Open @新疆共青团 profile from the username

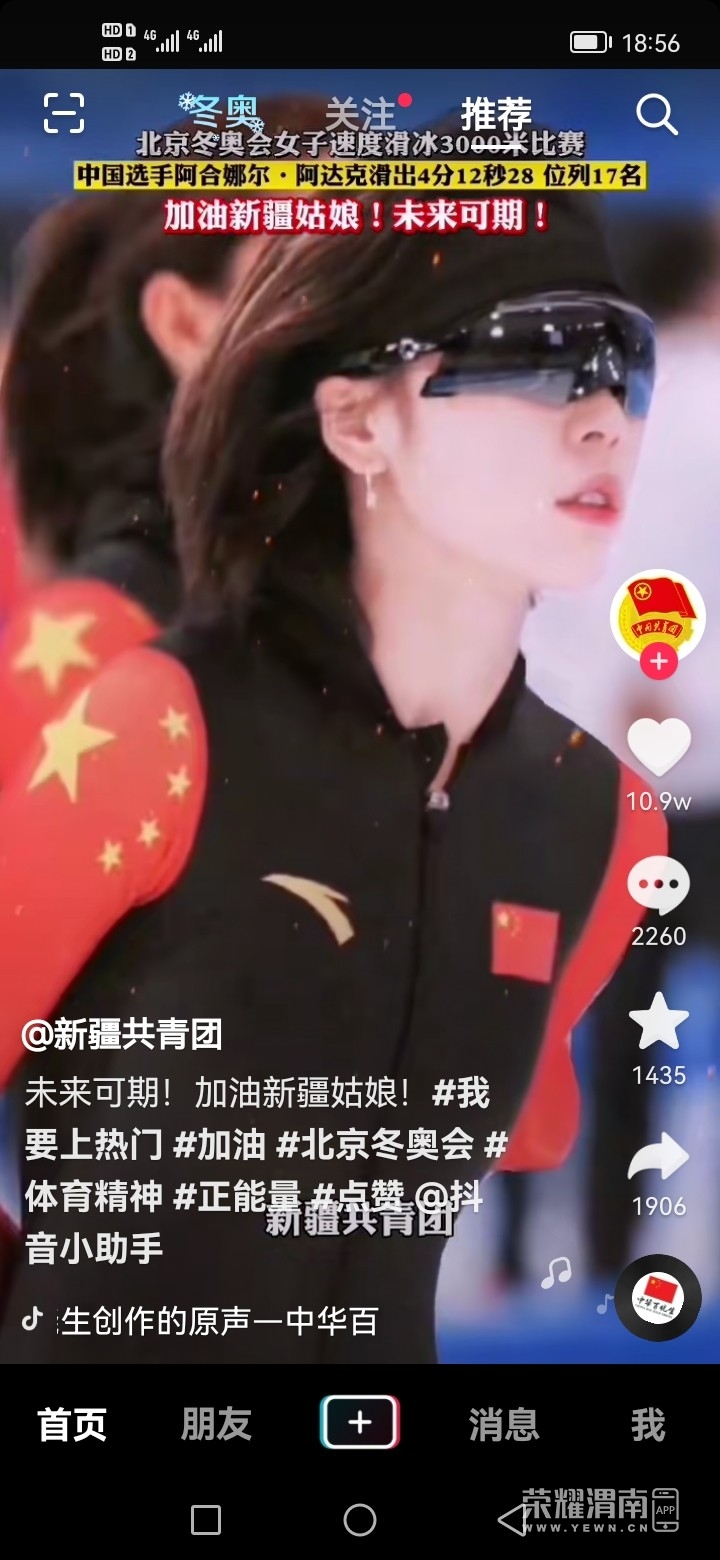(122, 1035)
